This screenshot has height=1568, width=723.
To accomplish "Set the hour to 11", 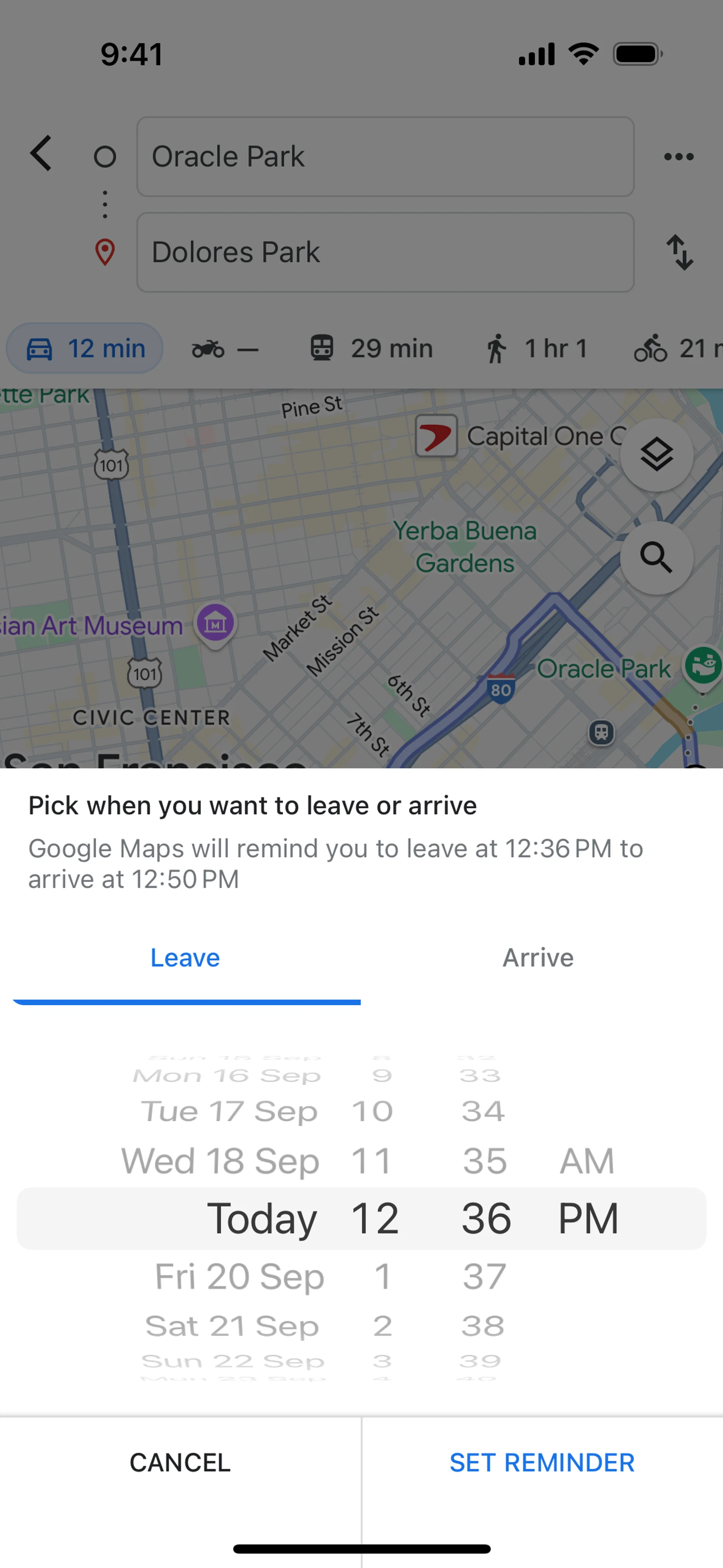I will coord(371,1161).
